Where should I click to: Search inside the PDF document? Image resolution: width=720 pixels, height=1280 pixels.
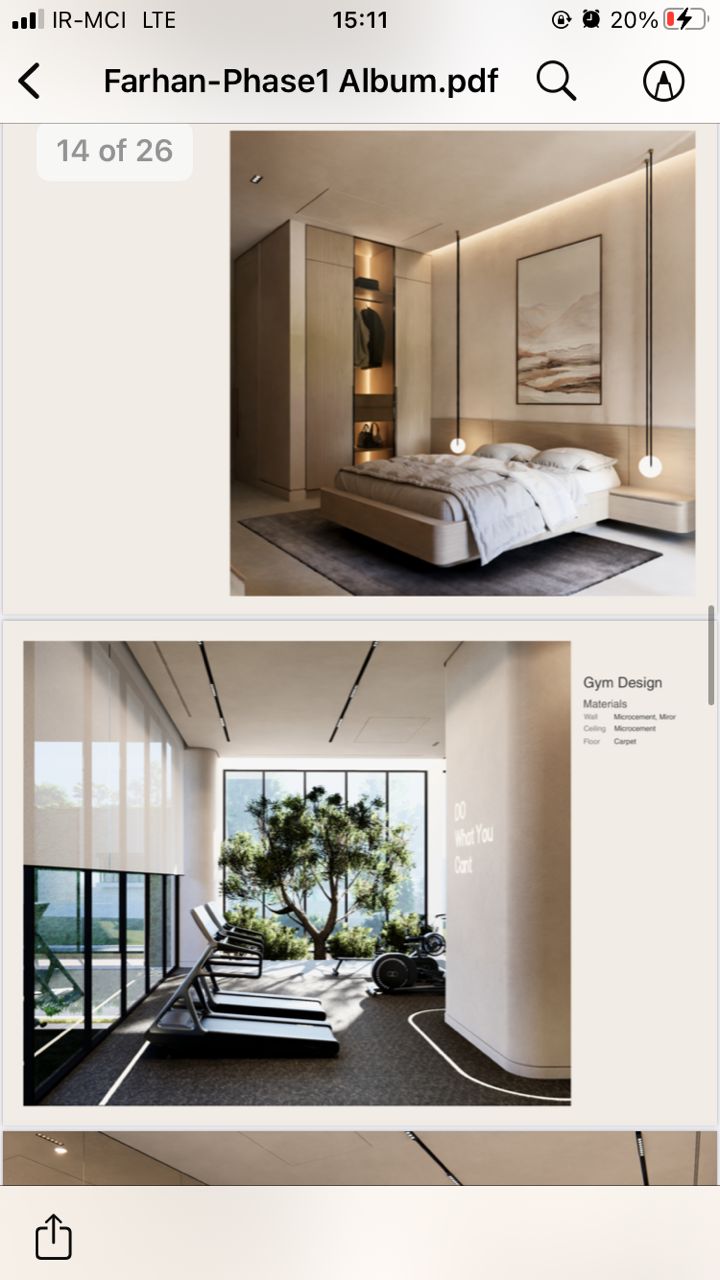(x=556, y=81)
